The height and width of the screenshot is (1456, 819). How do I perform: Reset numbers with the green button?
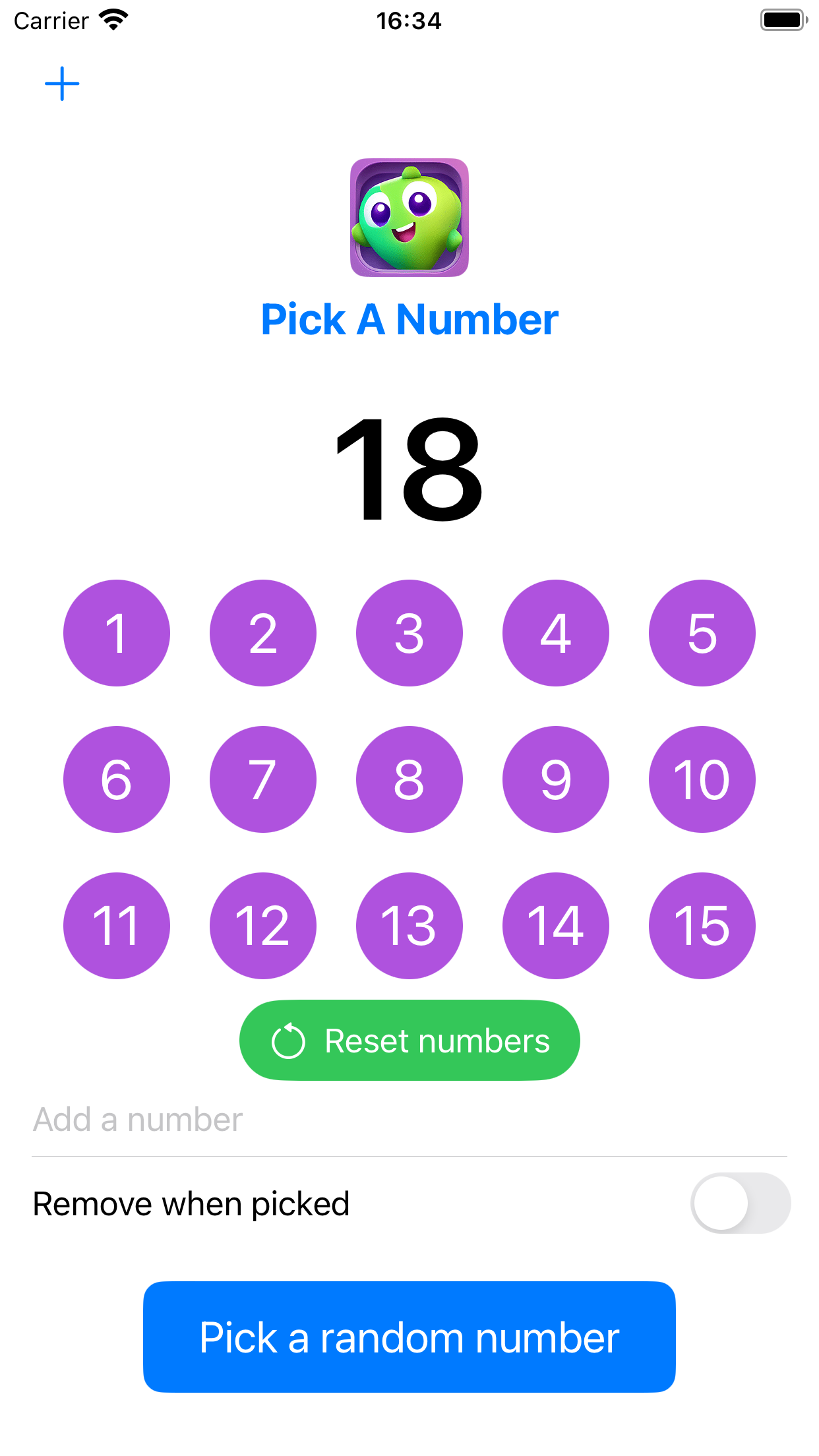[409, 1041]
